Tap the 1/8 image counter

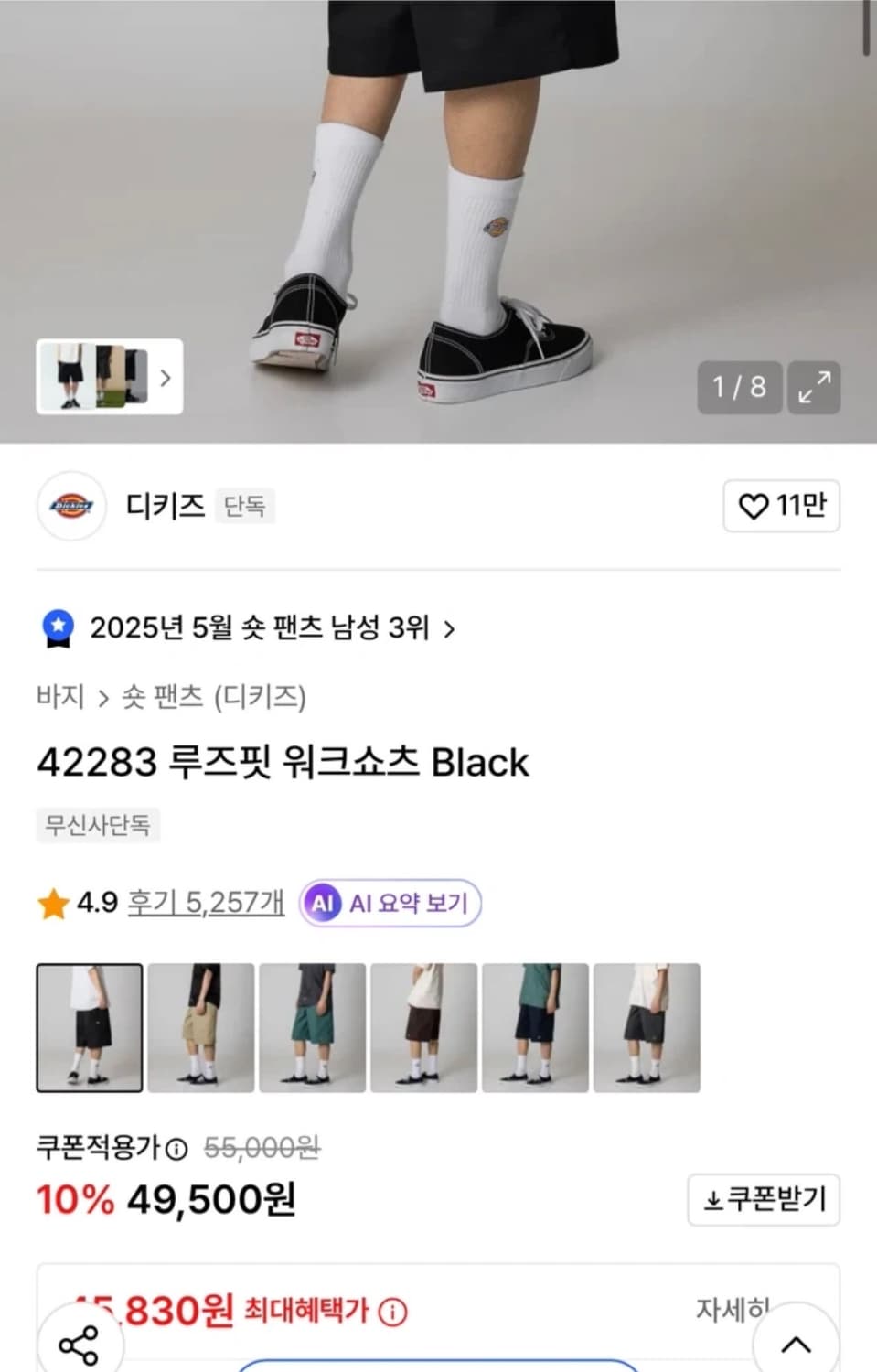click(x=739, y=388)
